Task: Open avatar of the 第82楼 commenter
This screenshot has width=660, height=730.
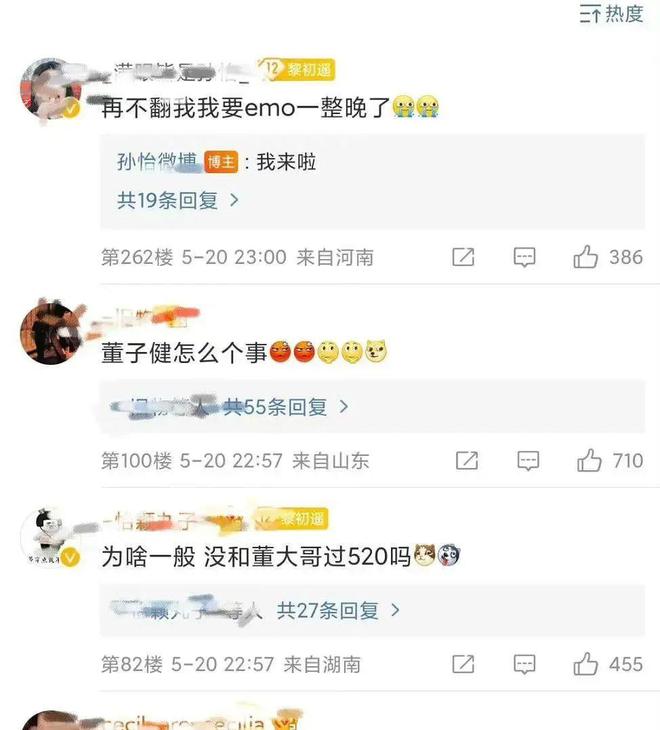Action: (x=50, y=537)
